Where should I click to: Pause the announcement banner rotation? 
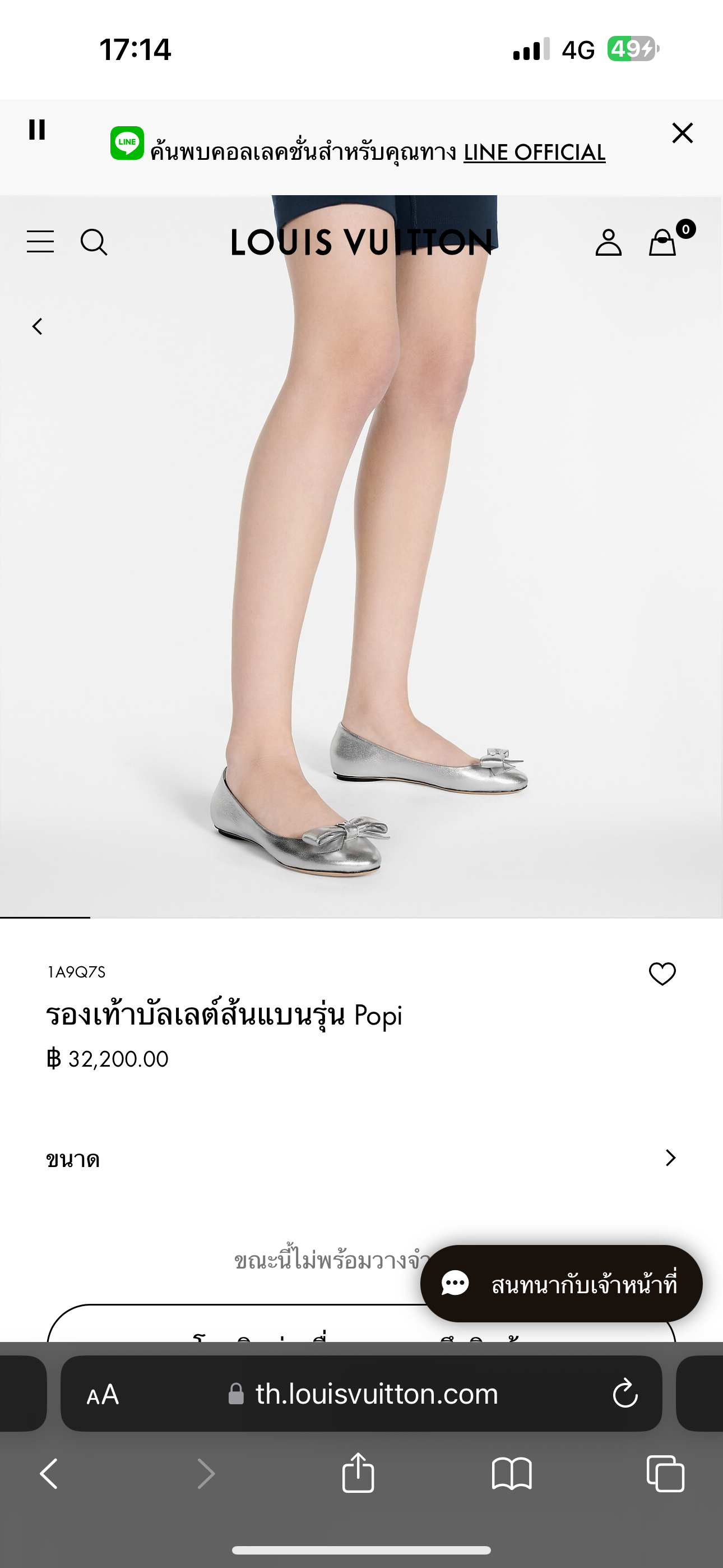(37, 130)
